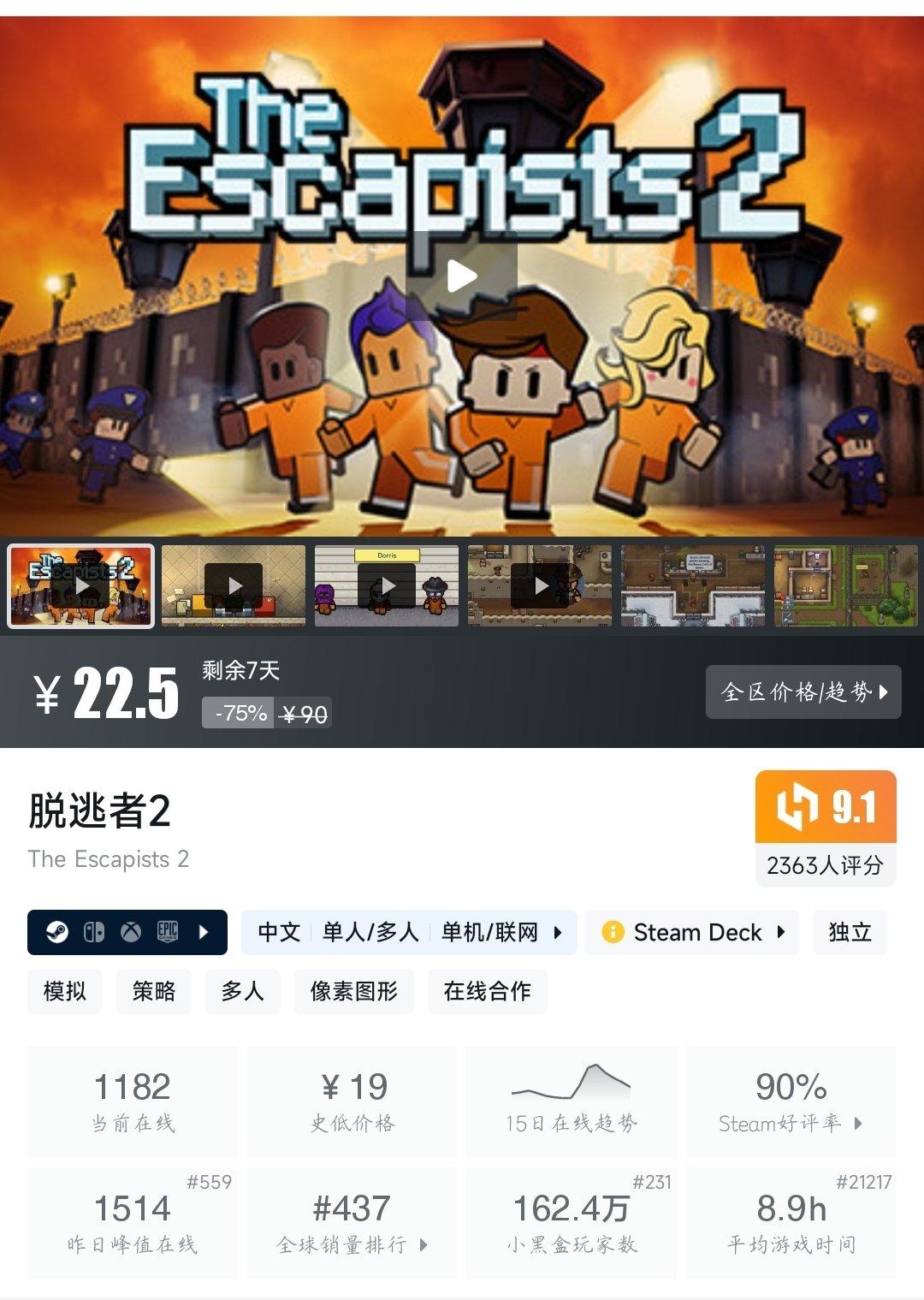
Task: Select the 像素图形 tag
Action: pos(354,991)
